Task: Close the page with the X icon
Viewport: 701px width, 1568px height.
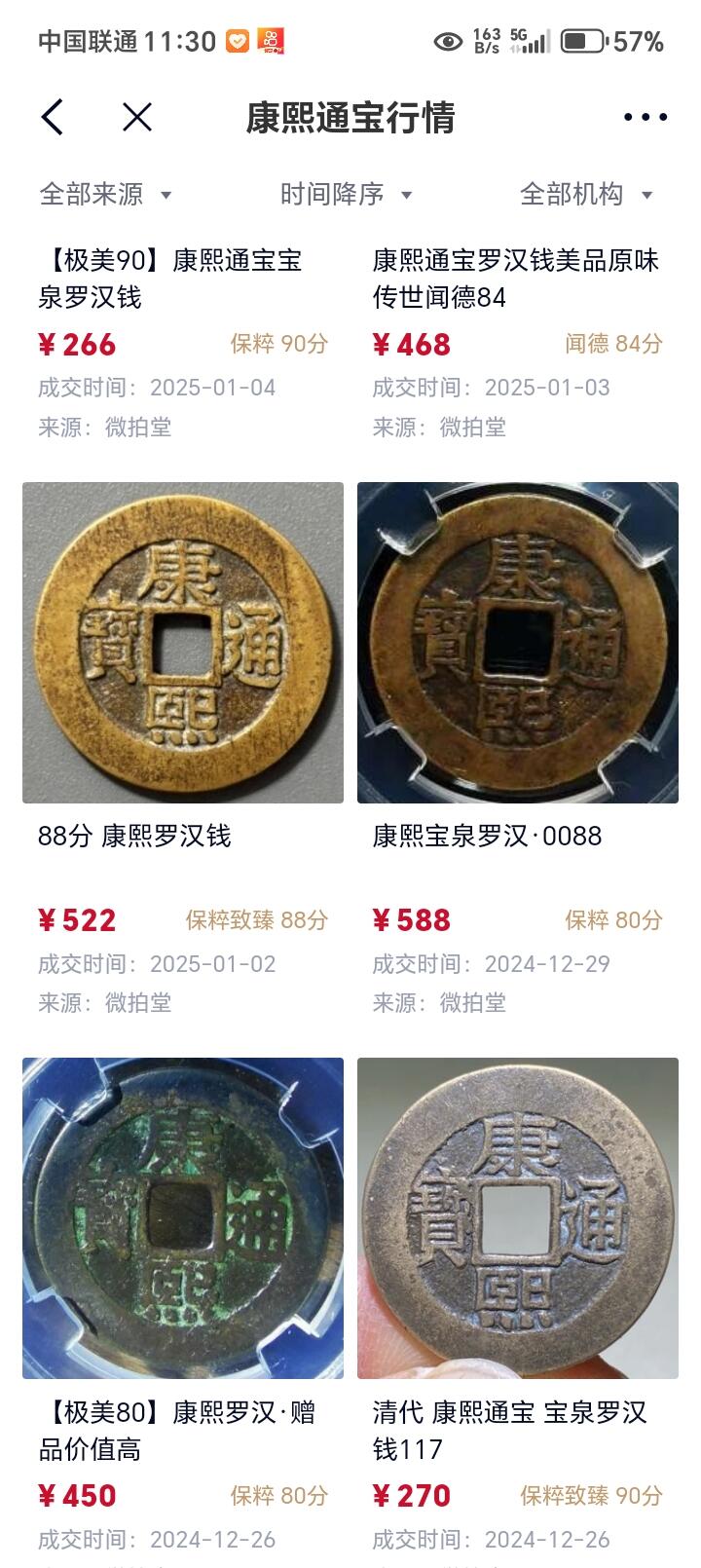Action: click(137, 118)
